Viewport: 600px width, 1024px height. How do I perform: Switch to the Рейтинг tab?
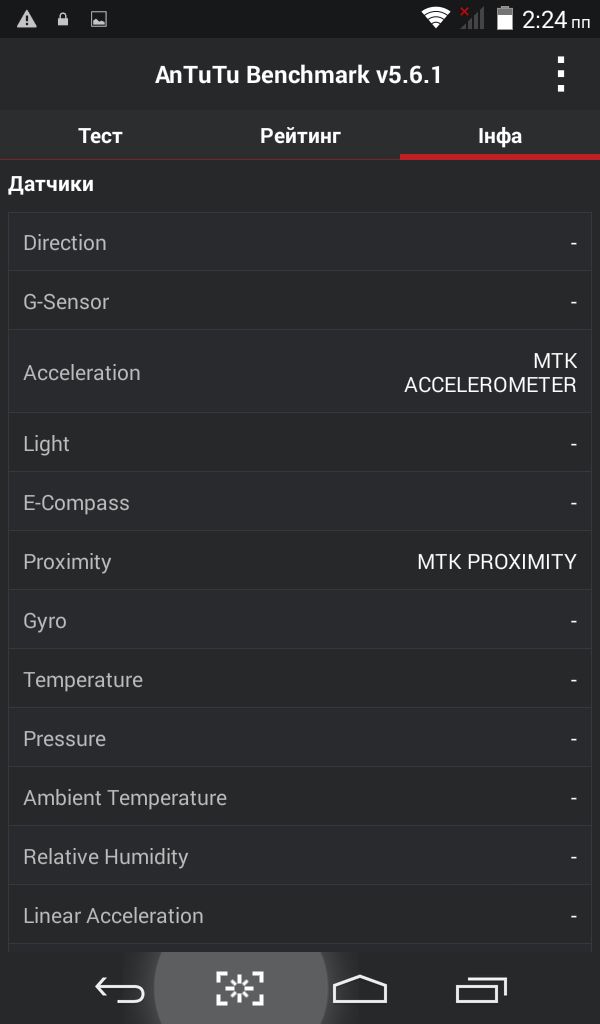[300, 136]
